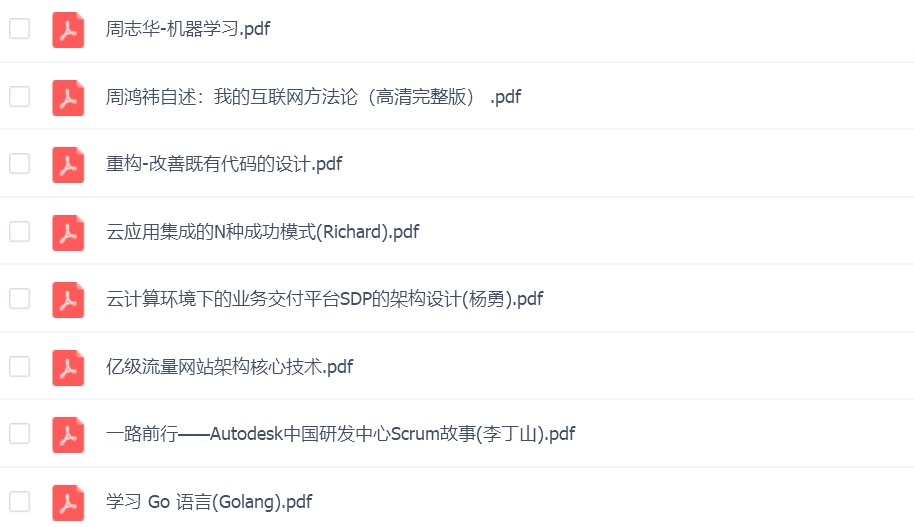Select checkbox for 周志华-机器学习.pdf

[20, 29]
